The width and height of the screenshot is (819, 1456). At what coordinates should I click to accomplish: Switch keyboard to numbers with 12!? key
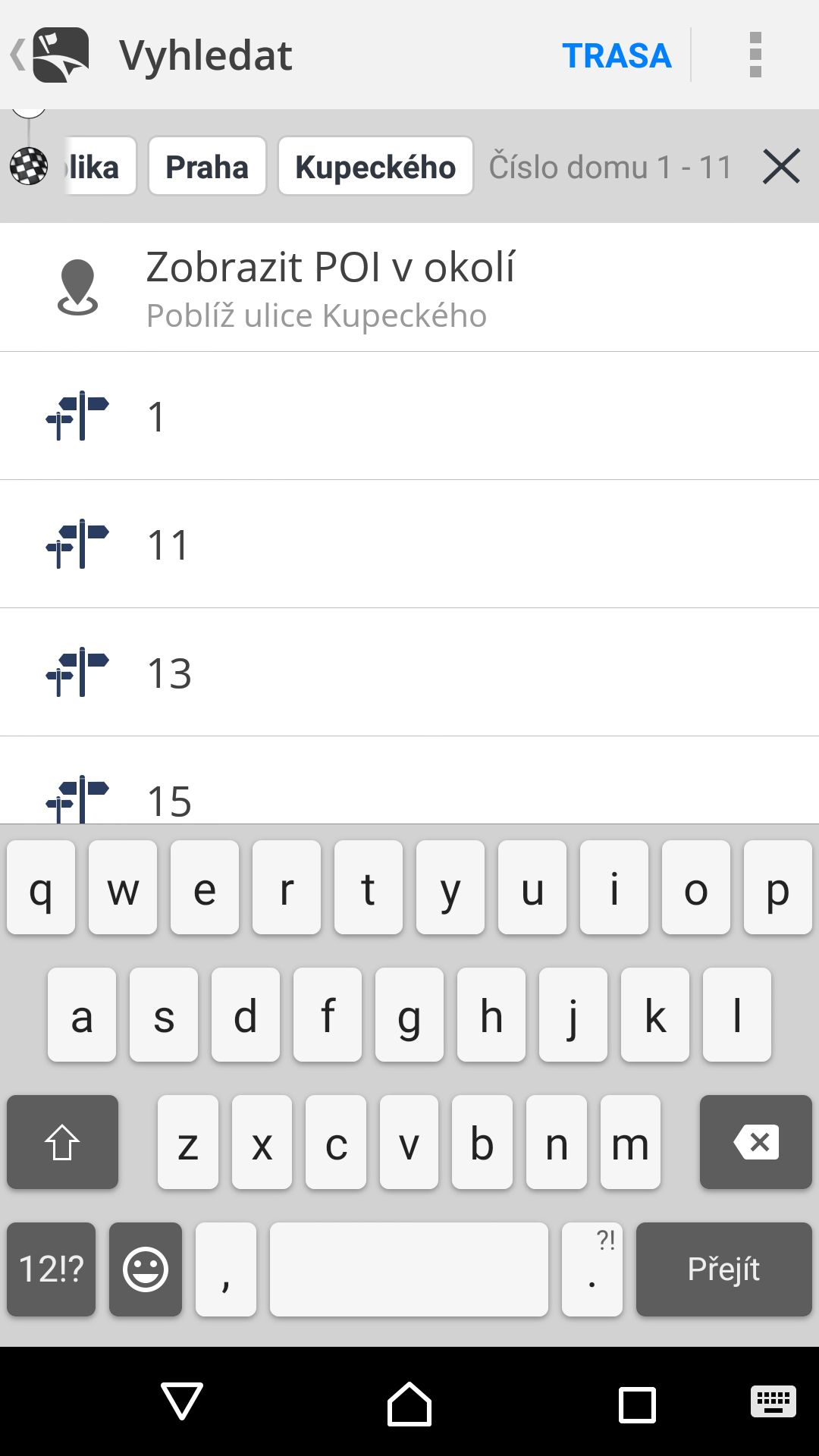(x=52, y=1269)
